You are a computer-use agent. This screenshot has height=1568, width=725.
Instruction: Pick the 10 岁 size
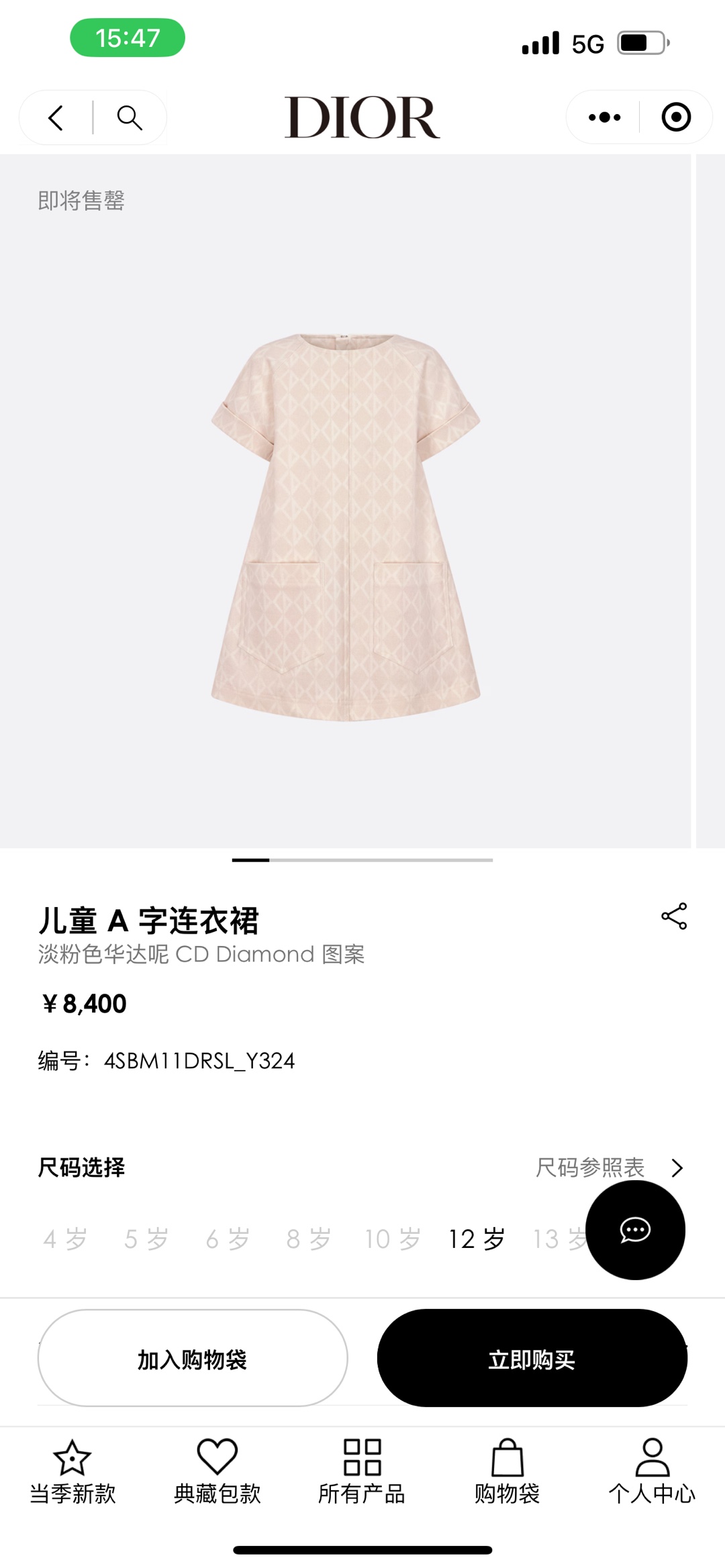(x=393, y=1239)
